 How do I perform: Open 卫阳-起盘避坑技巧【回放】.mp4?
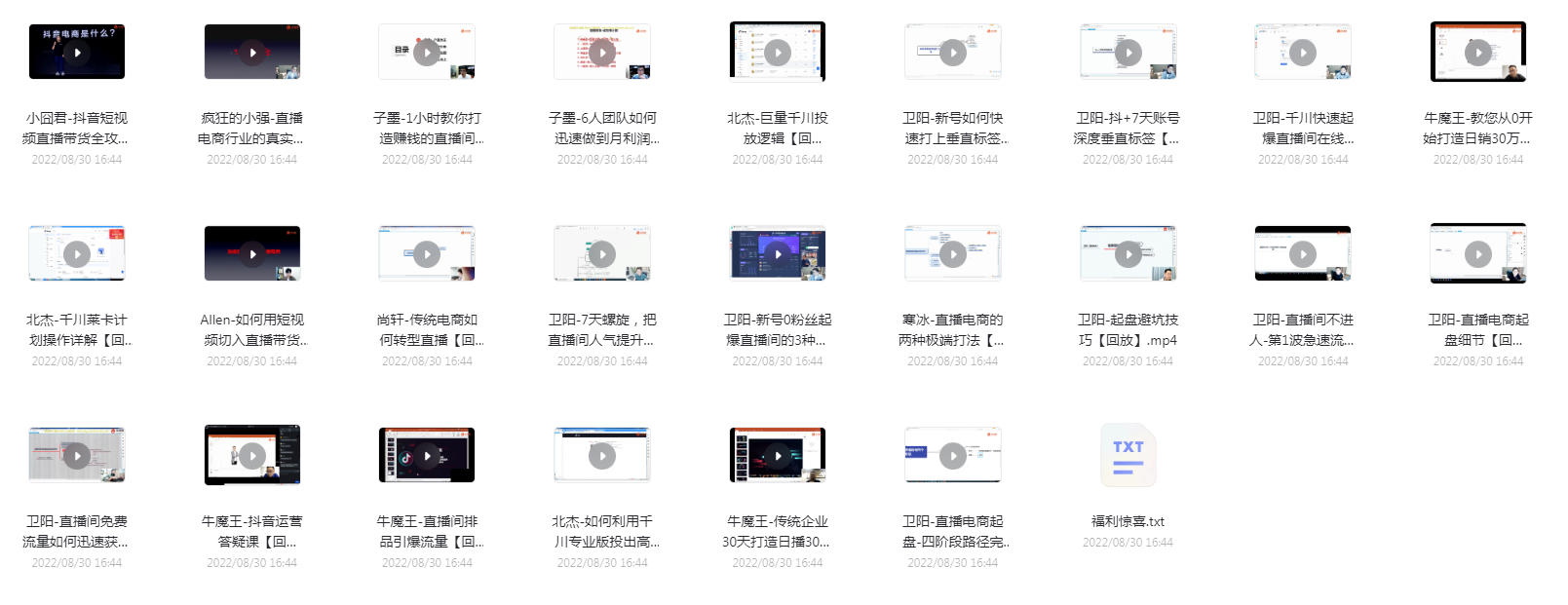[x=1128, y=254]
